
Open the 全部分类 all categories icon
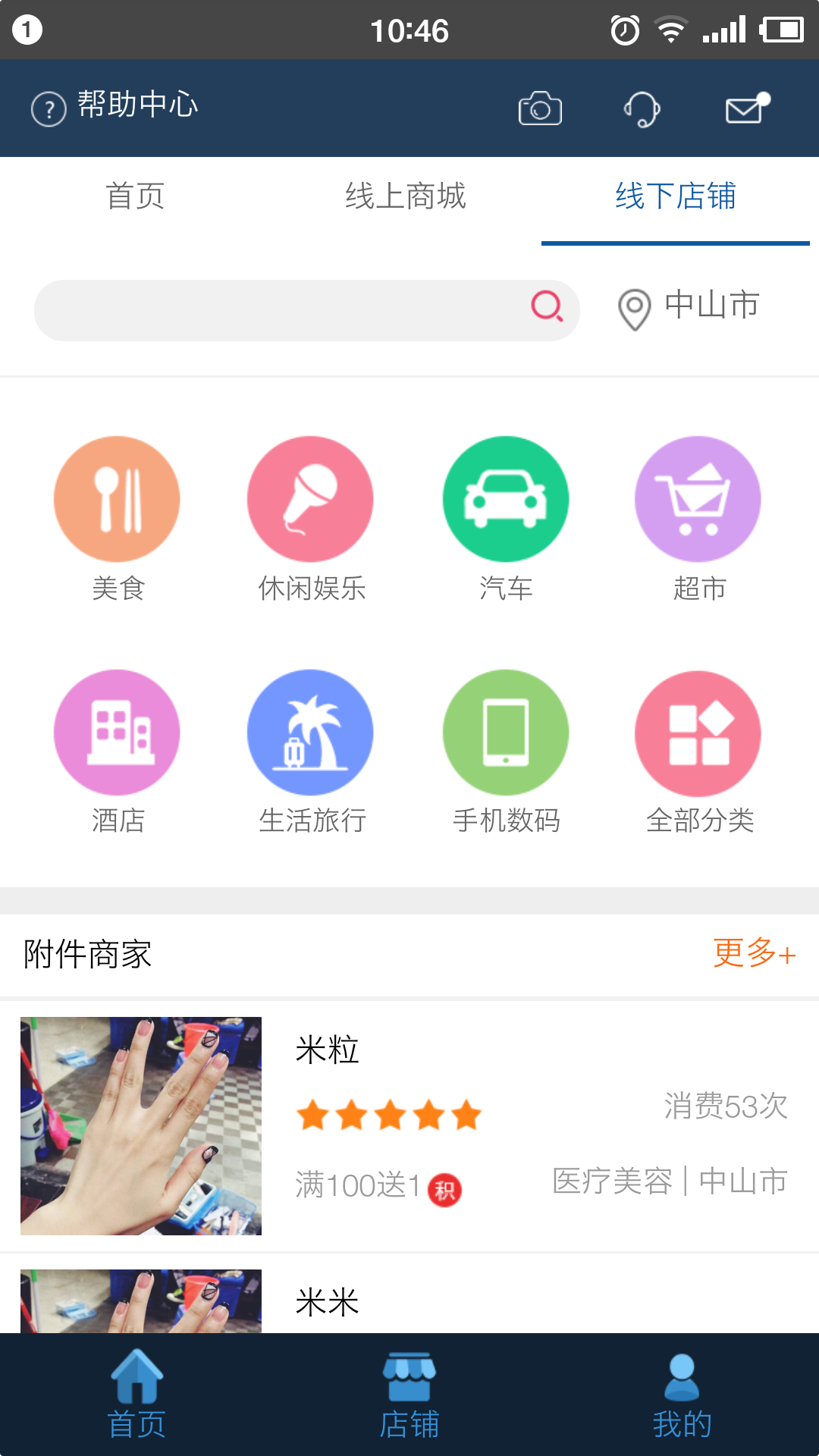(x=698, y=732)
